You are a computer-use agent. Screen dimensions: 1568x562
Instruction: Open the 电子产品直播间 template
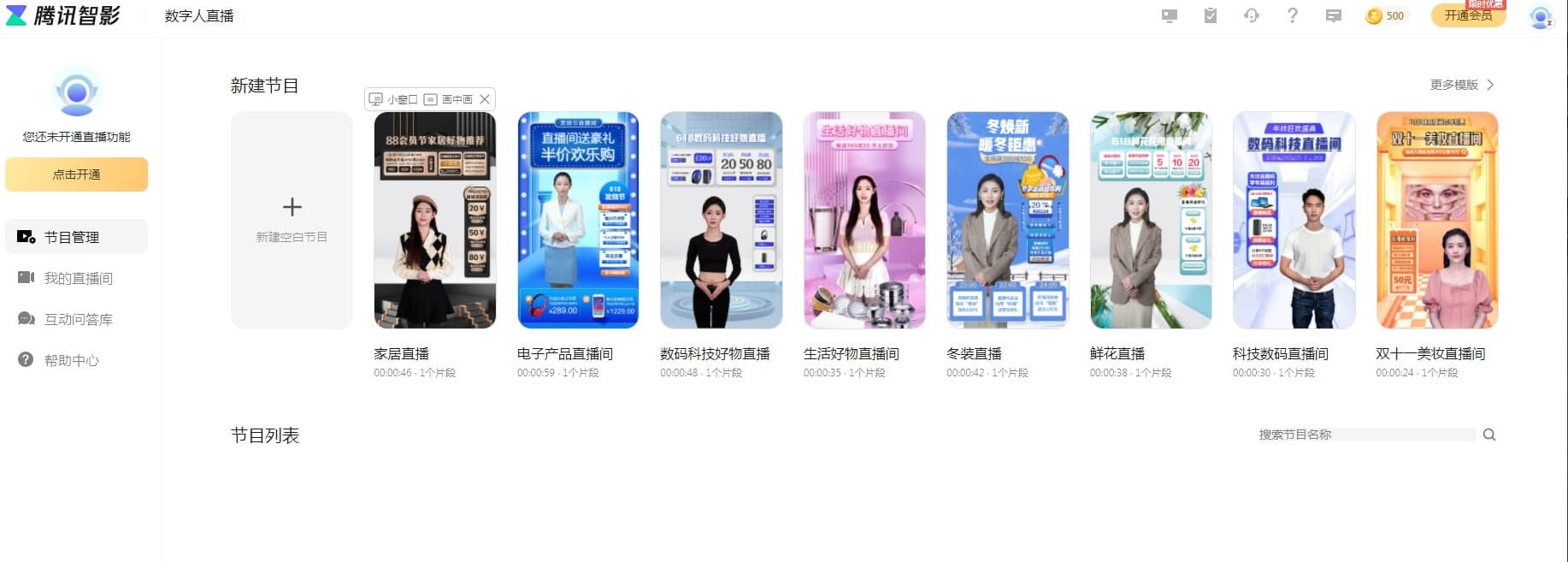pos(578,220)
